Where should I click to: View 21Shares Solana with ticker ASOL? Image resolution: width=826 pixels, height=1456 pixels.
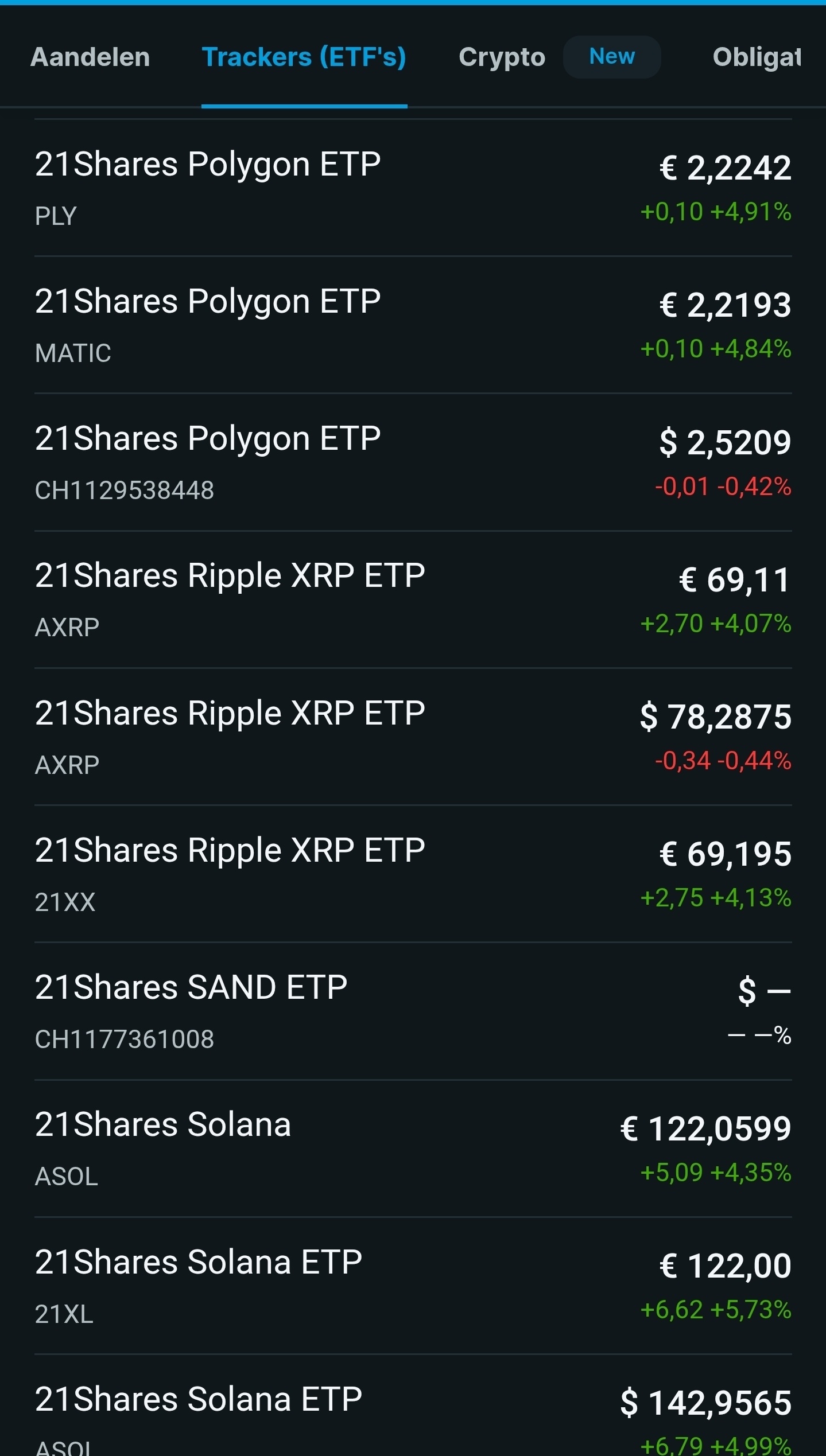(x=413, y=1148)
